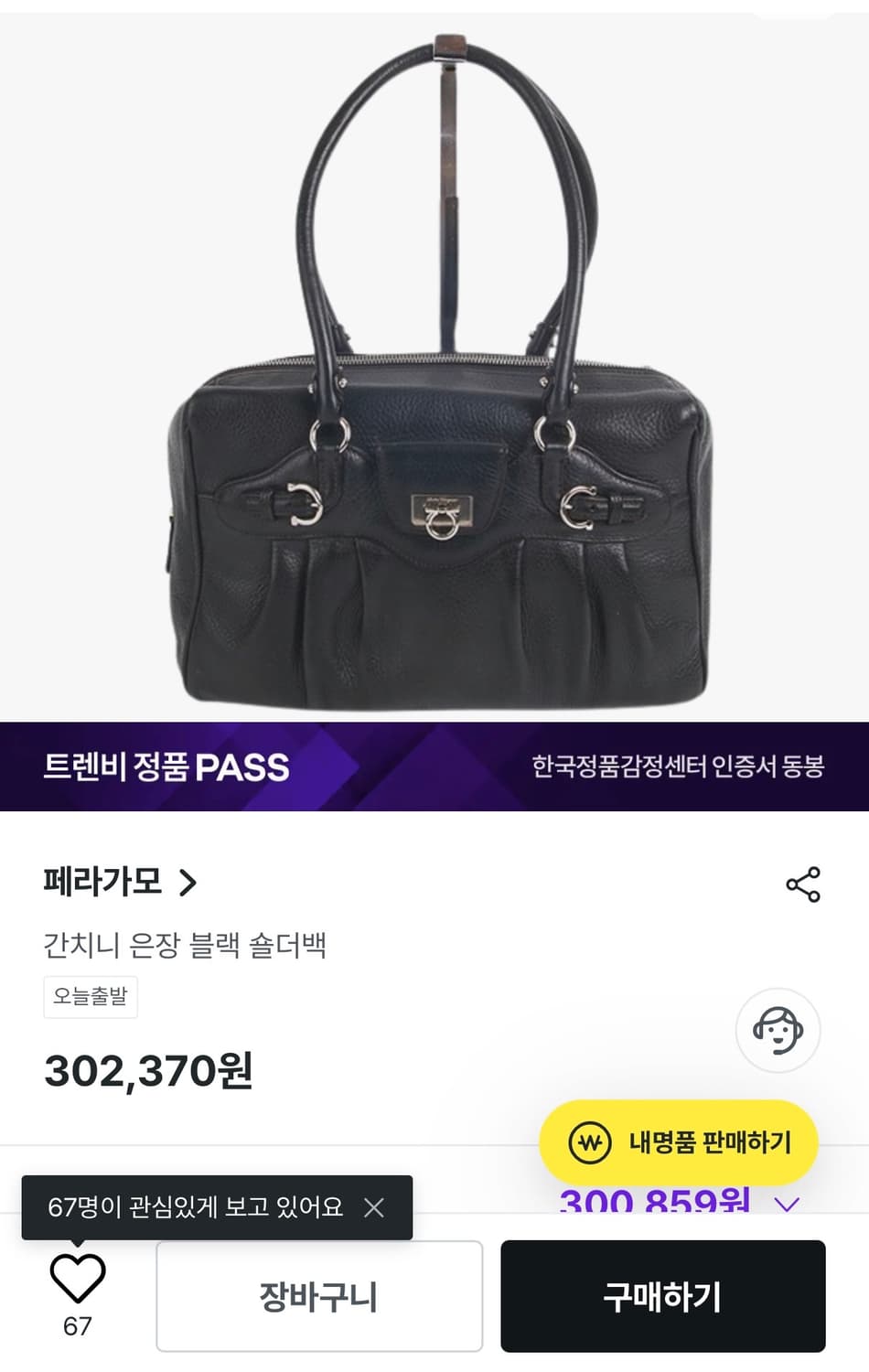Open the share options via the share icon
Screen dimensions: 869x1372
click(x=802, y=883)
